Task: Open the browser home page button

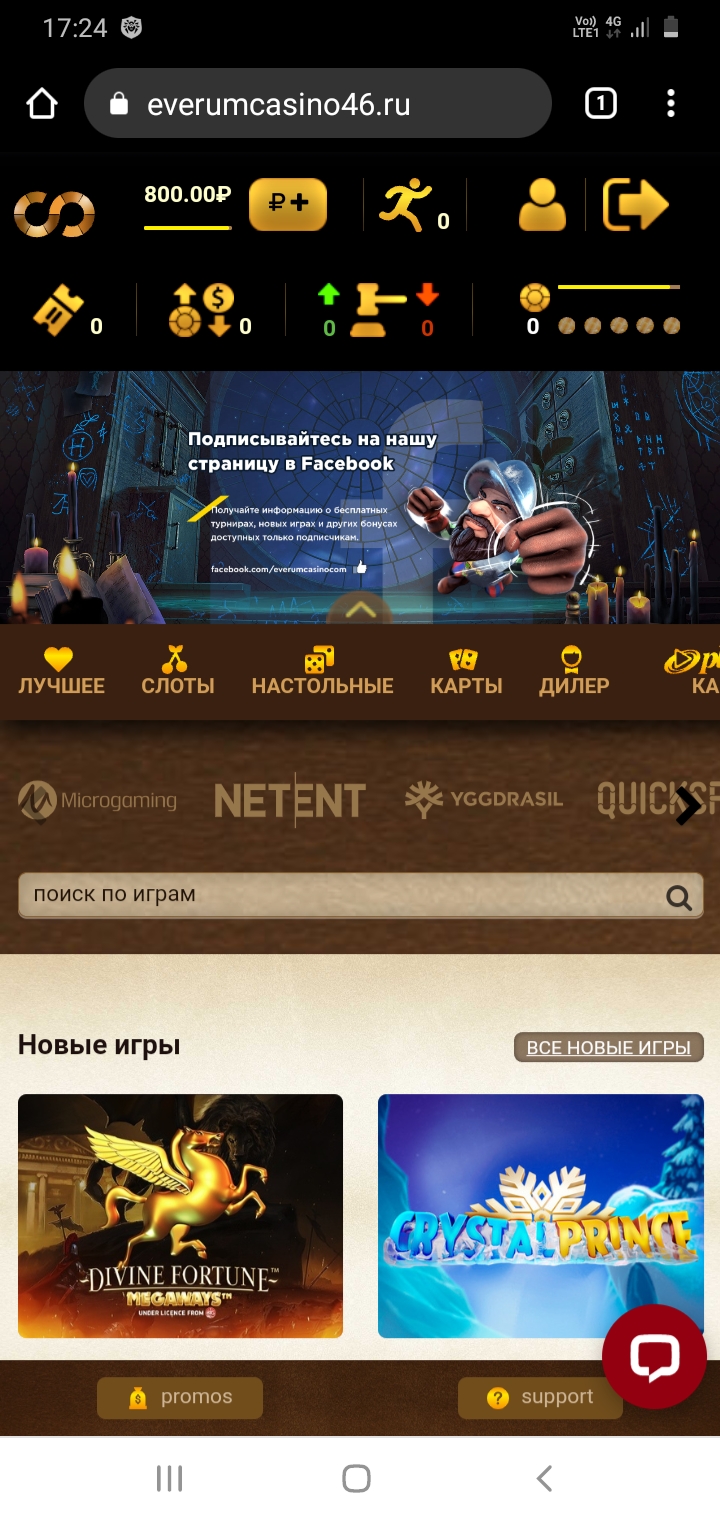Action: tap(42, 104)
